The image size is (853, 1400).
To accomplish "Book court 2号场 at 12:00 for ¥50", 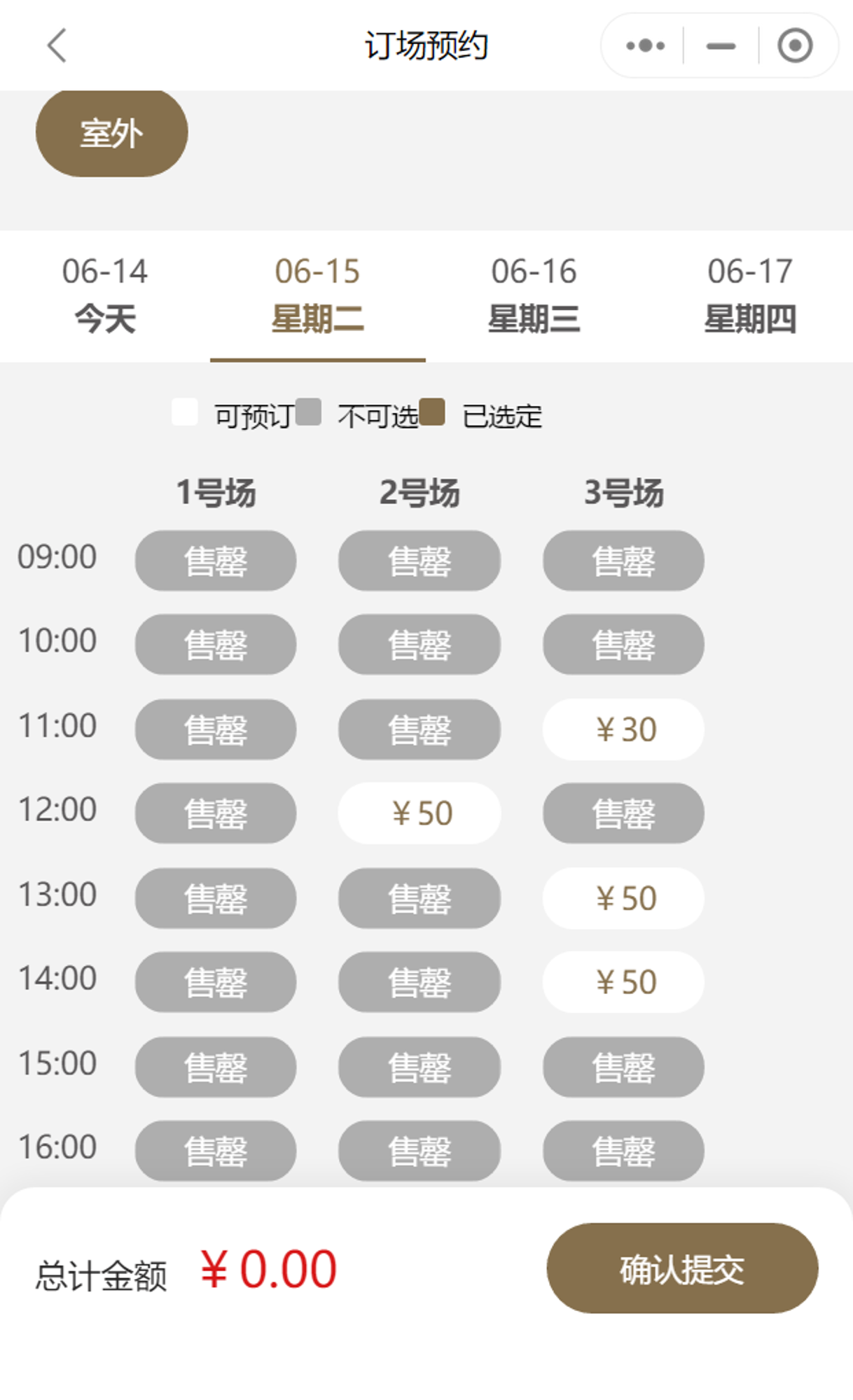I will [x=419, y=813].
